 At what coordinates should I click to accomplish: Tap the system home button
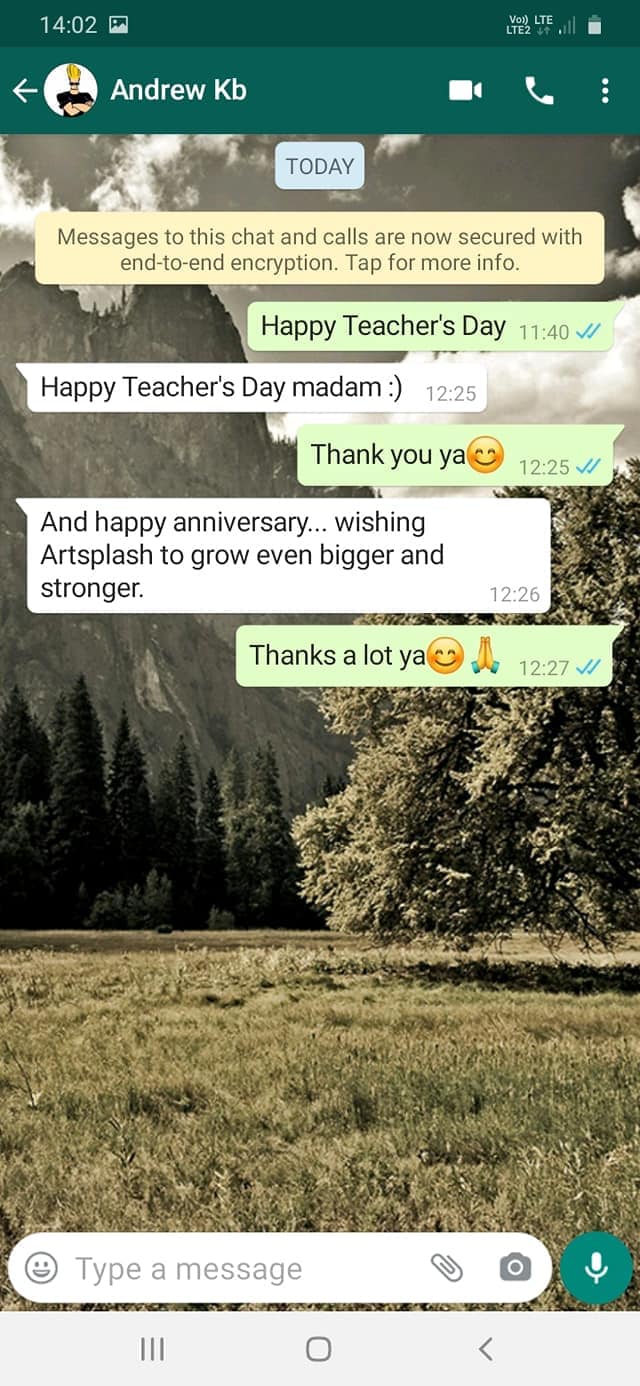[x=319, y=1349]
